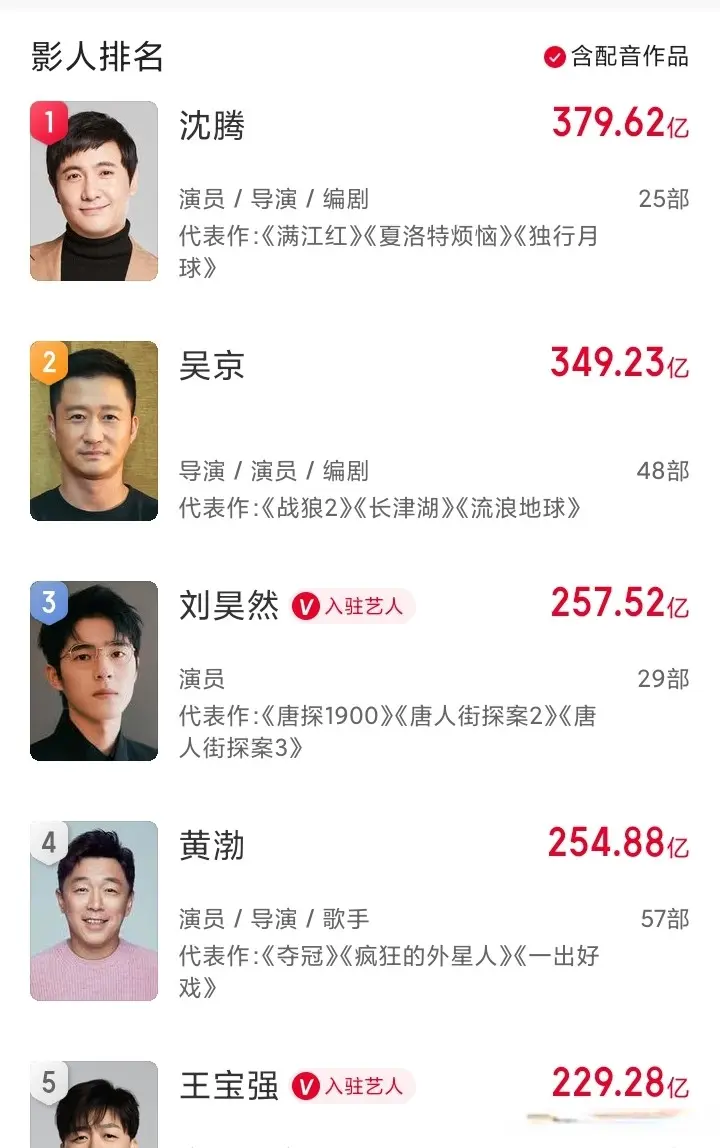The width and height of the screenshot is (720, 1148).
Task: Toggle the 含配音作品 checkbox
Action: coord(555,57)
